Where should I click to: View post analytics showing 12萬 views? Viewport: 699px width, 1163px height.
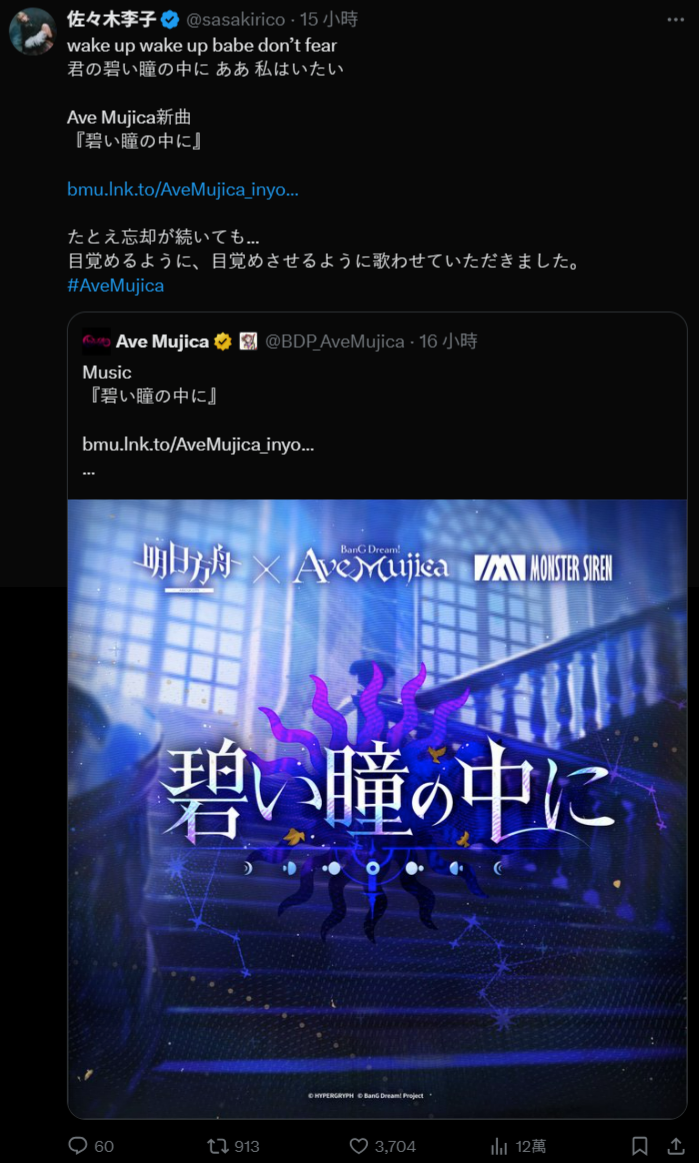coord(519,1146)
